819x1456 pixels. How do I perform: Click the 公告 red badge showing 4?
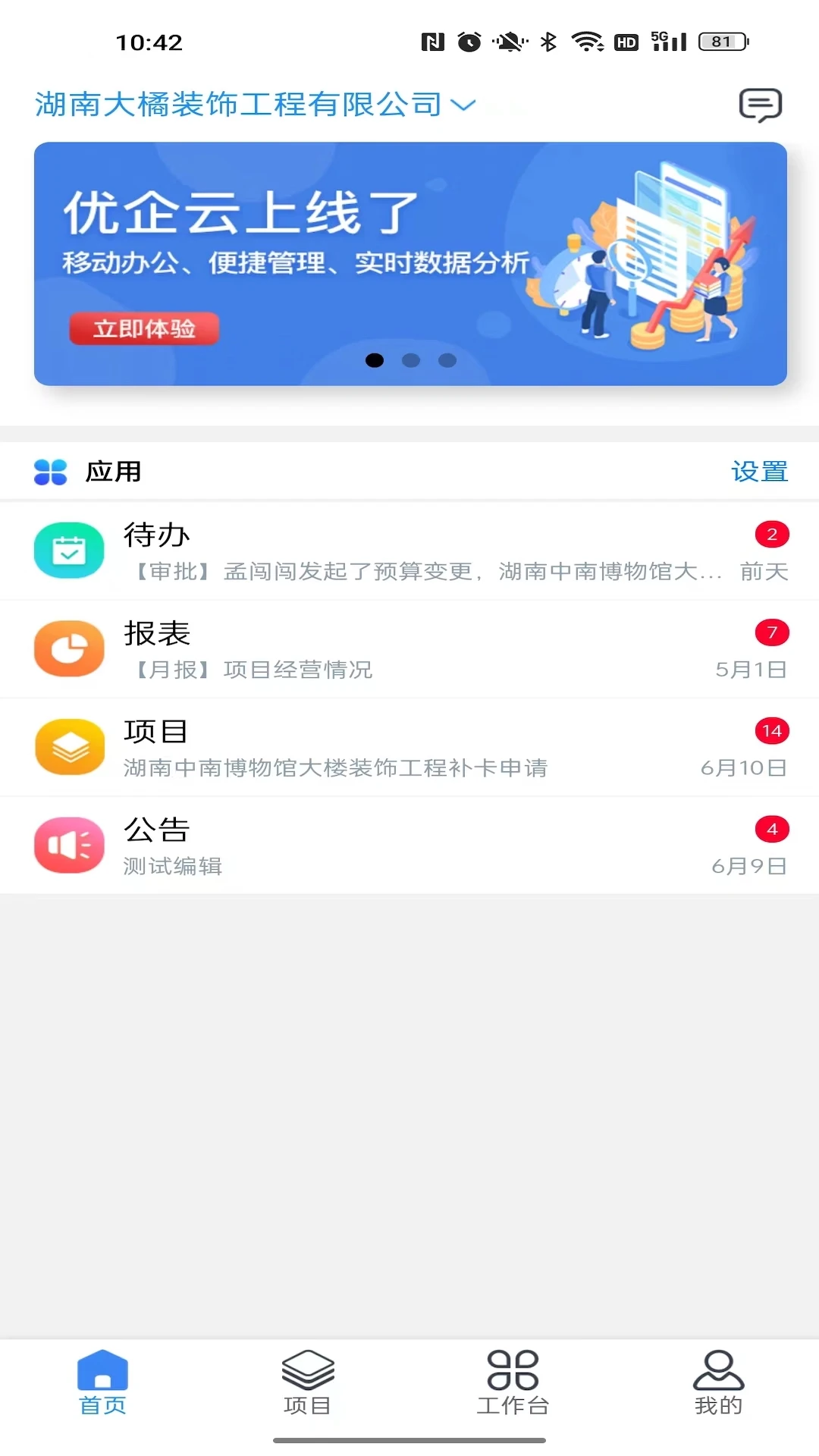(771, 829)
